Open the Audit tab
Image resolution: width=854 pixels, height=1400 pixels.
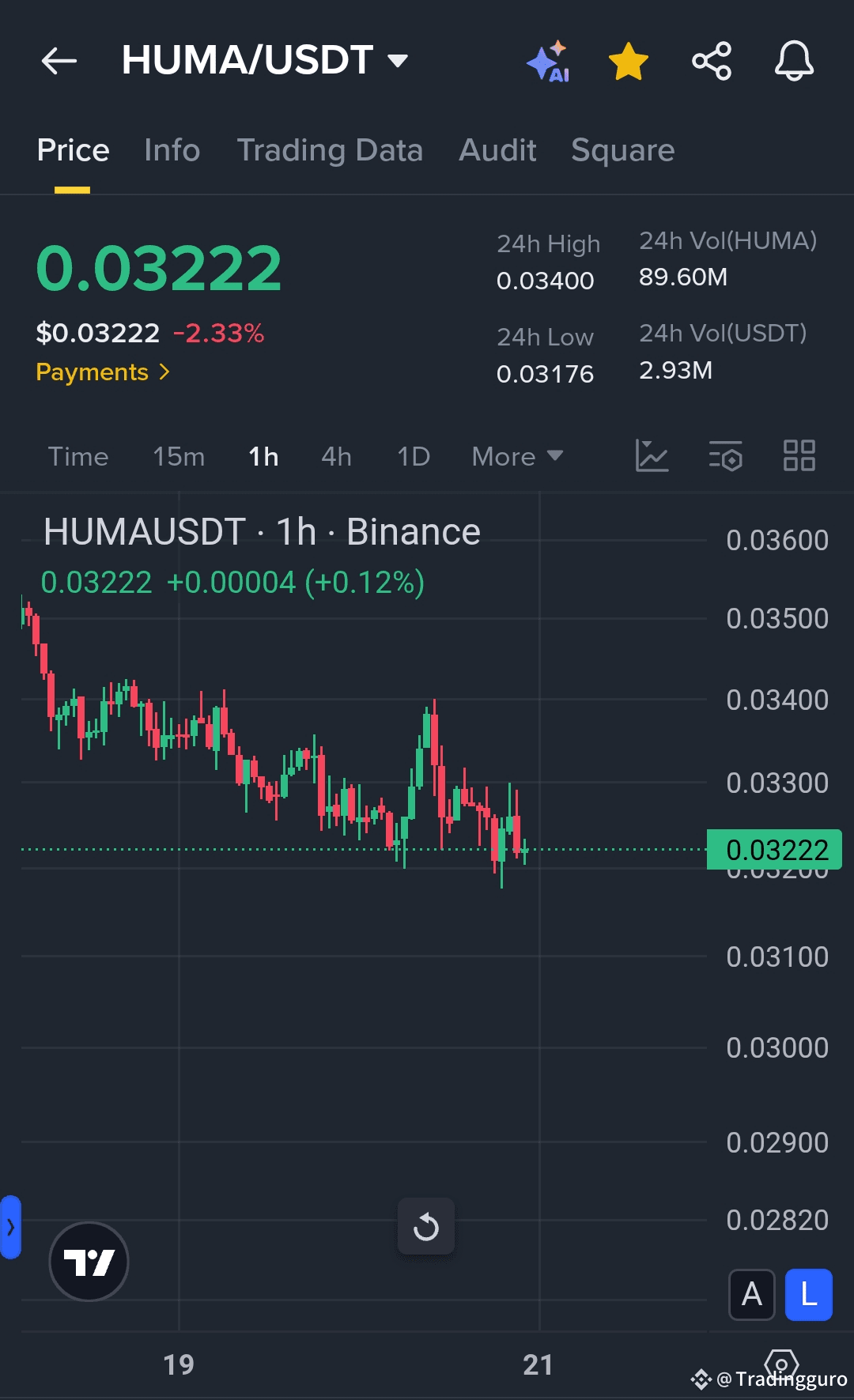point(497,150)
